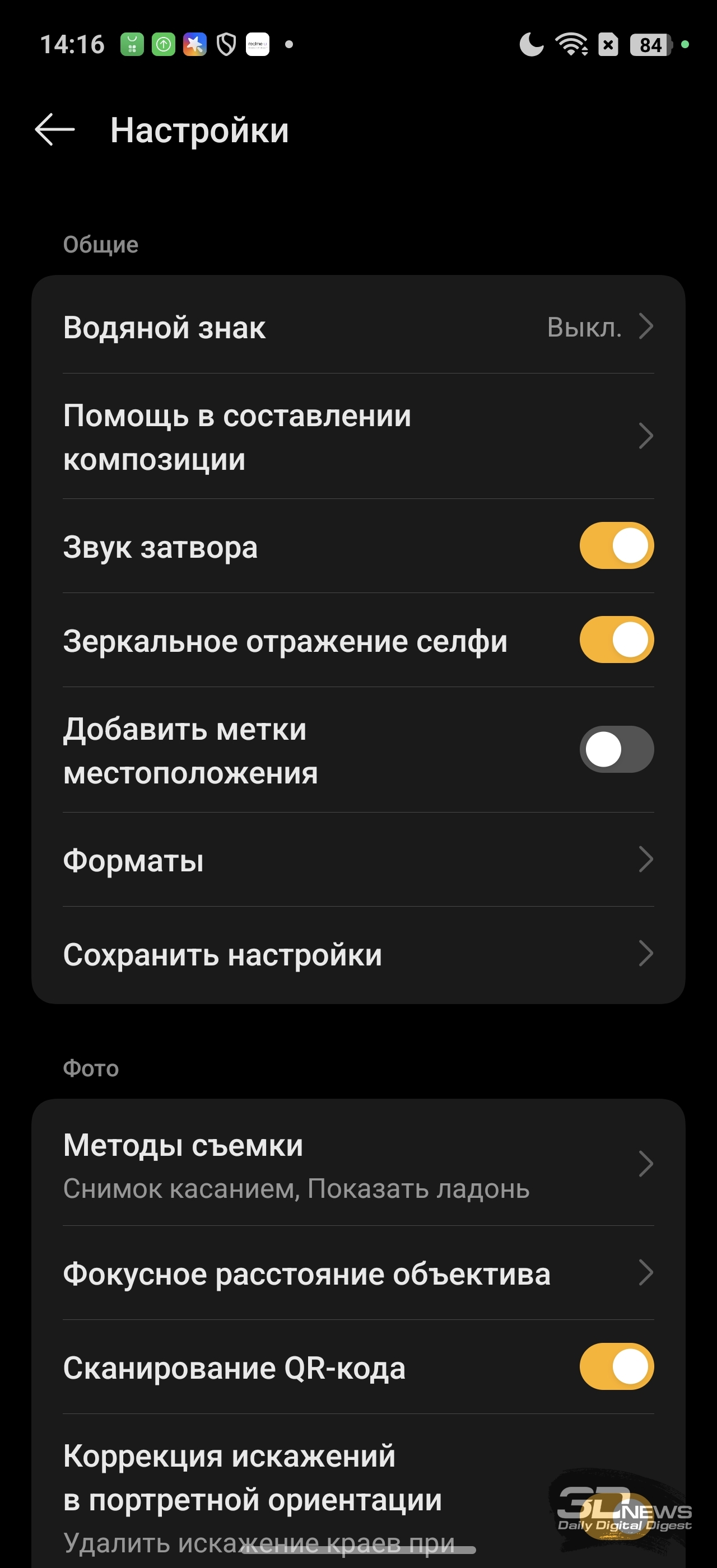Image resolution: width=717 pixels, height=1568 pixels.
Task: Enable Добавить метки местоположения
Action: pos(616,749)
